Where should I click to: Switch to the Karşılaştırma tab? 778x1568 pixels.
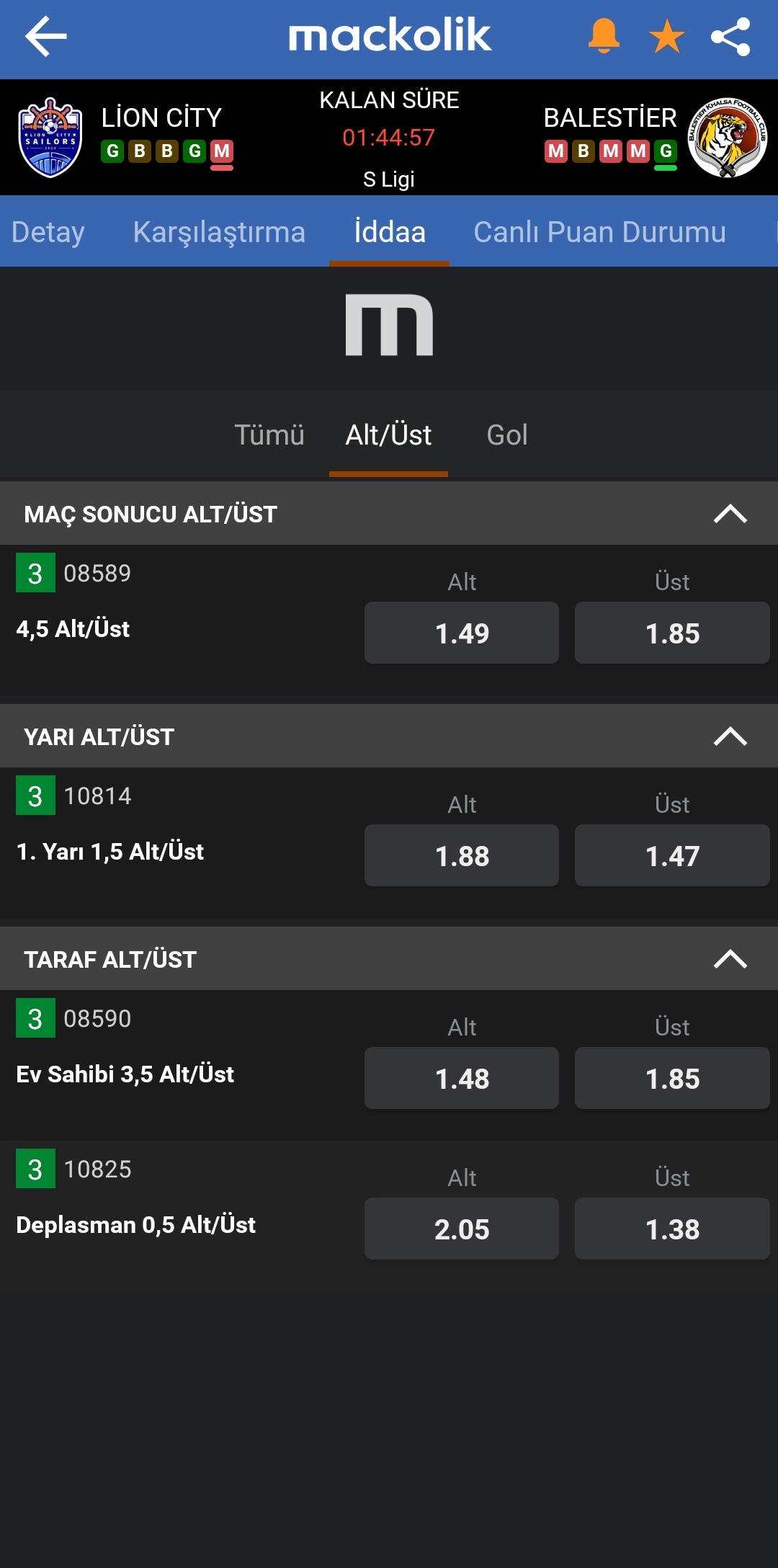coord(219,232)
